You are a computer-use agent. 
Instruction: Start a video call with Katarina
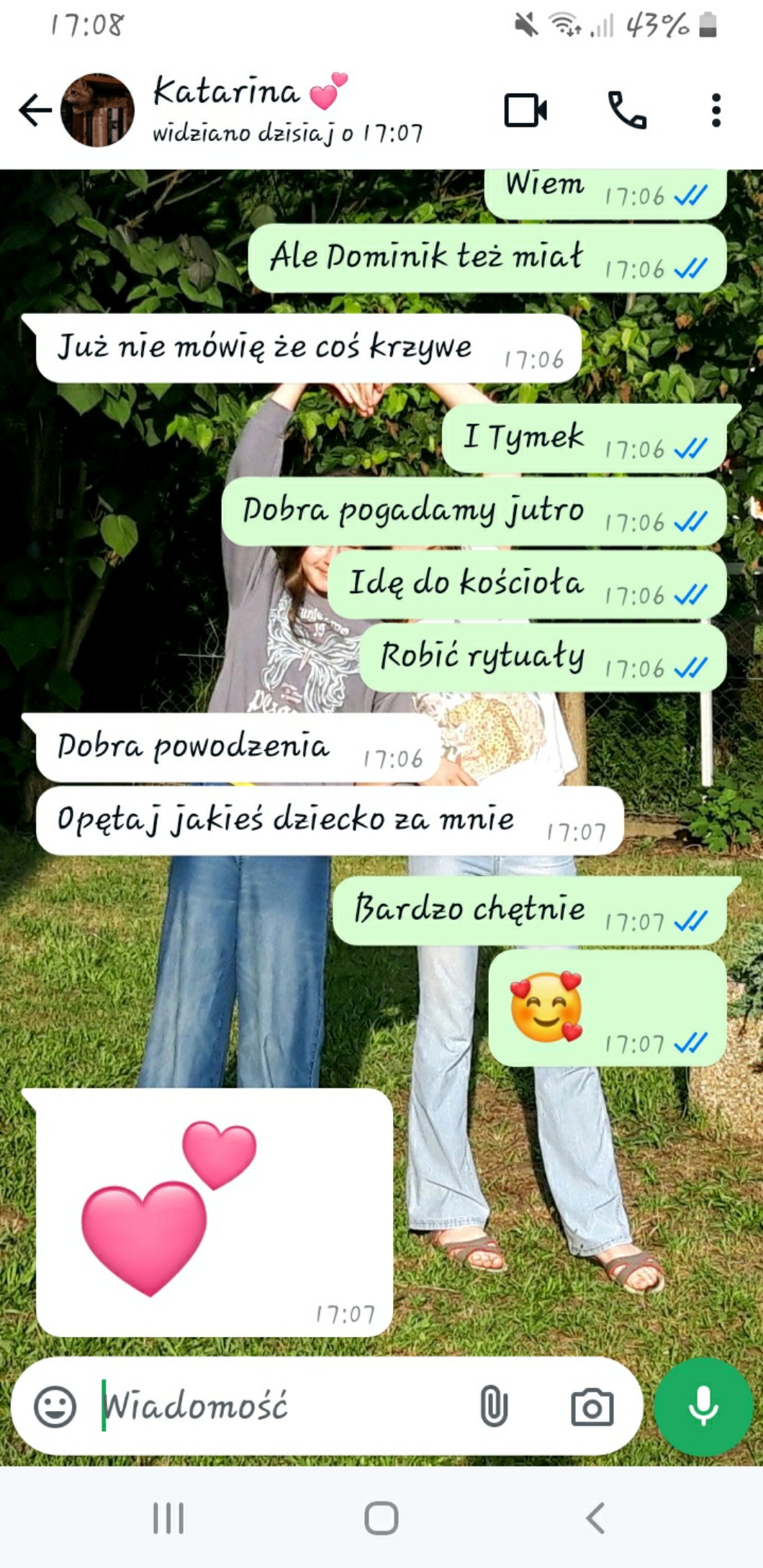coord(525,110)
